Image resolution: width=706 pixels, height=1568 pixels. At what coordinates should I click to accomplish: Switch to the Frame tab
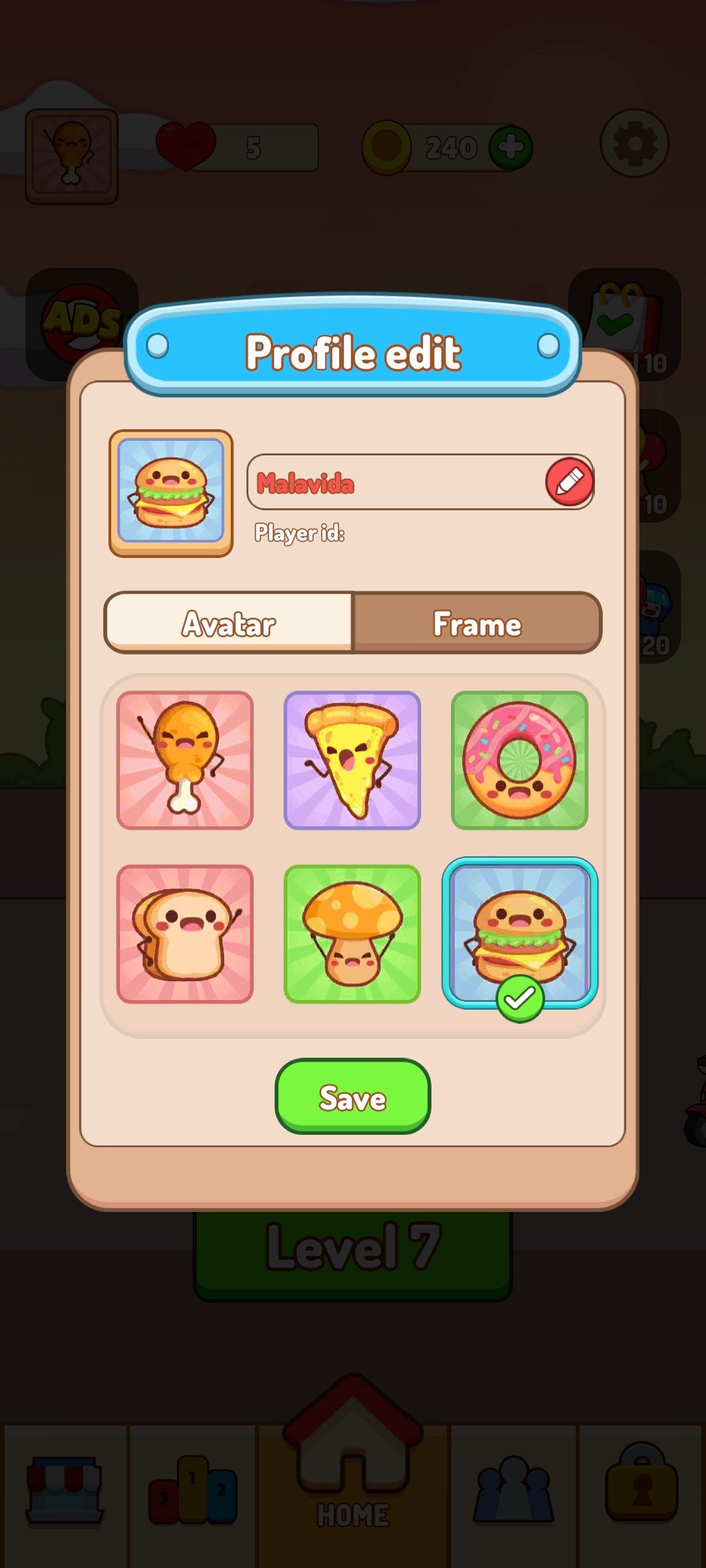(476, 624)
